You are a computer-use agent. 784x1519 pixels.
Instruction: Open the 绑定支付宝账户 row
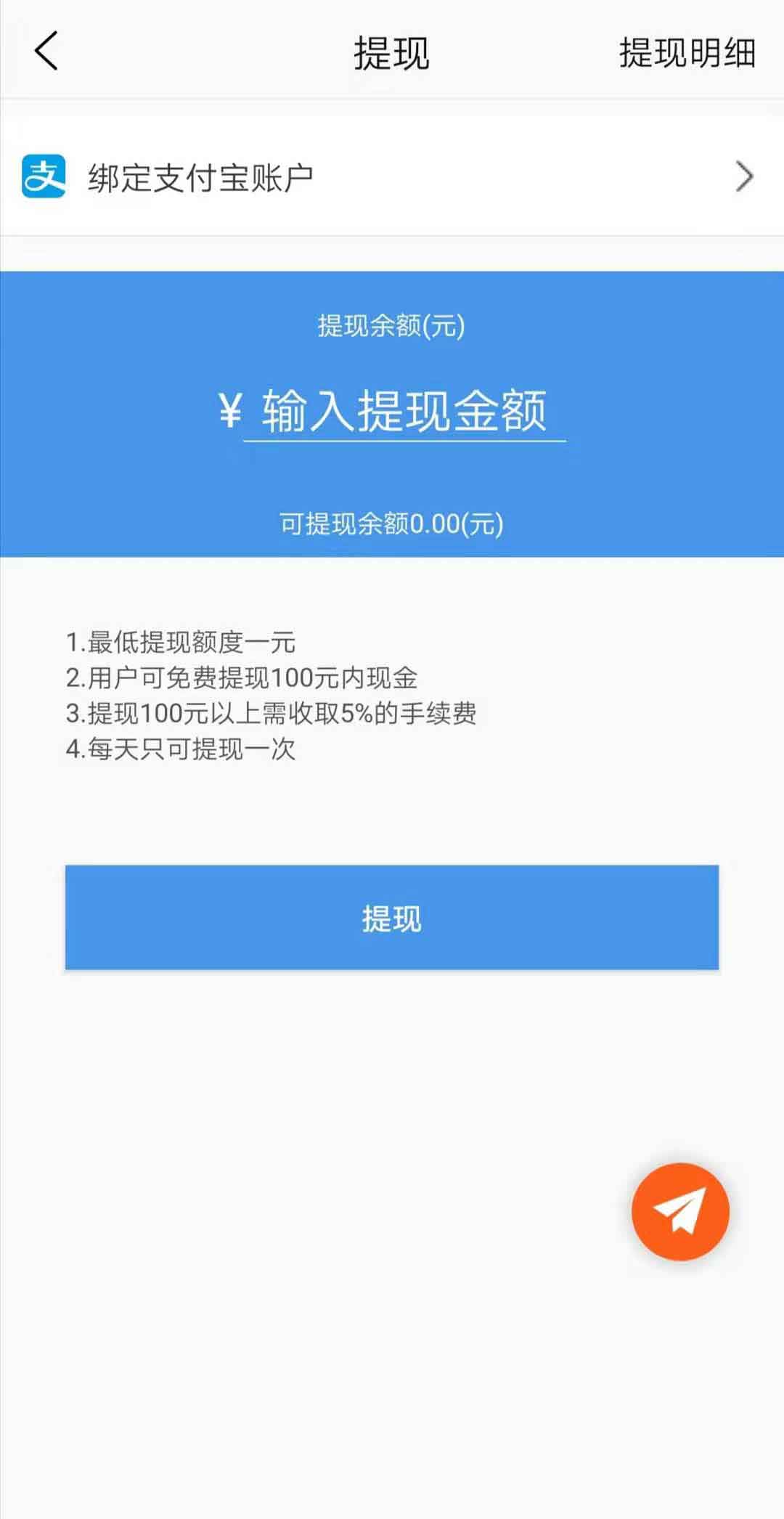pyautogui.click(x=392, y=176)
